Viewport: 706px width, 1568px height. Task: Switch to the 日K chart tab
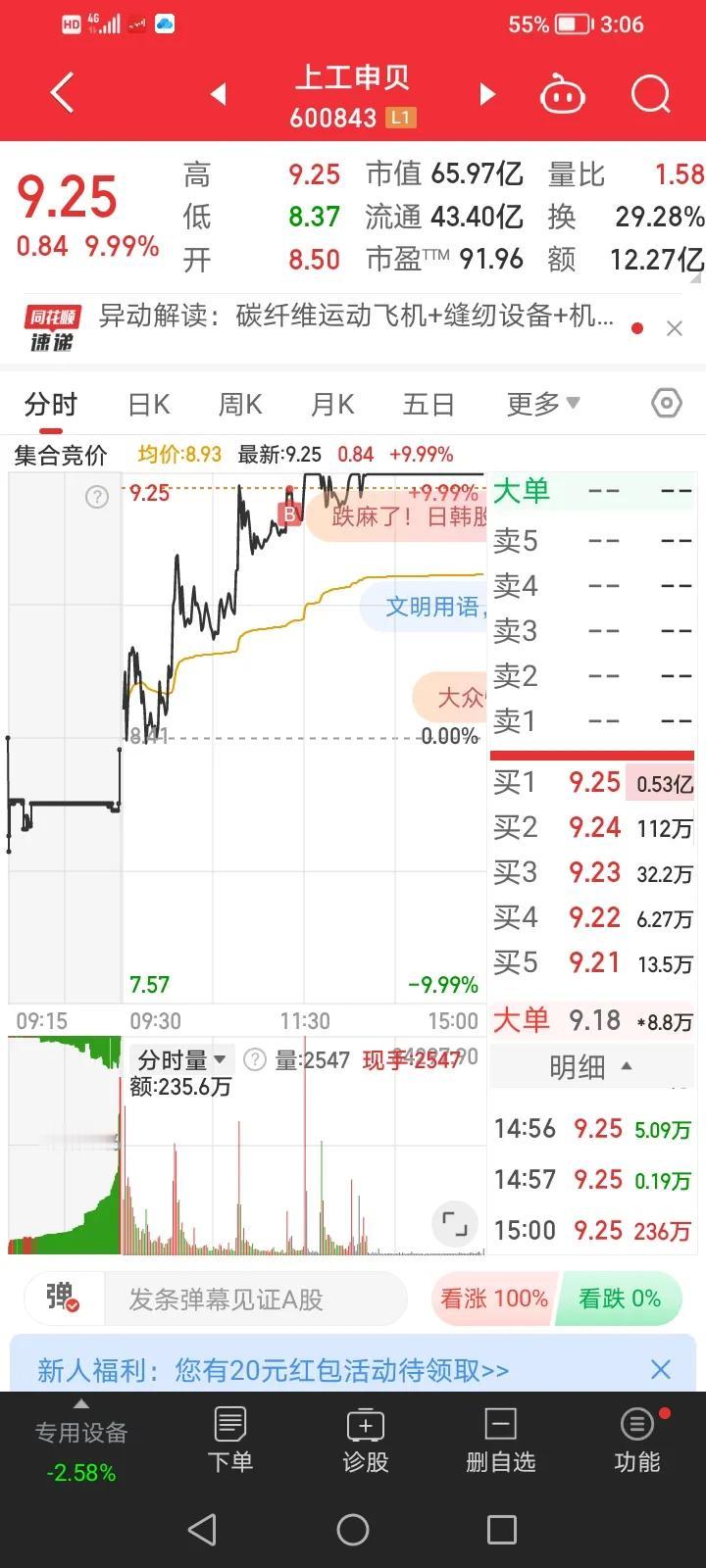[x=148, y=404]
